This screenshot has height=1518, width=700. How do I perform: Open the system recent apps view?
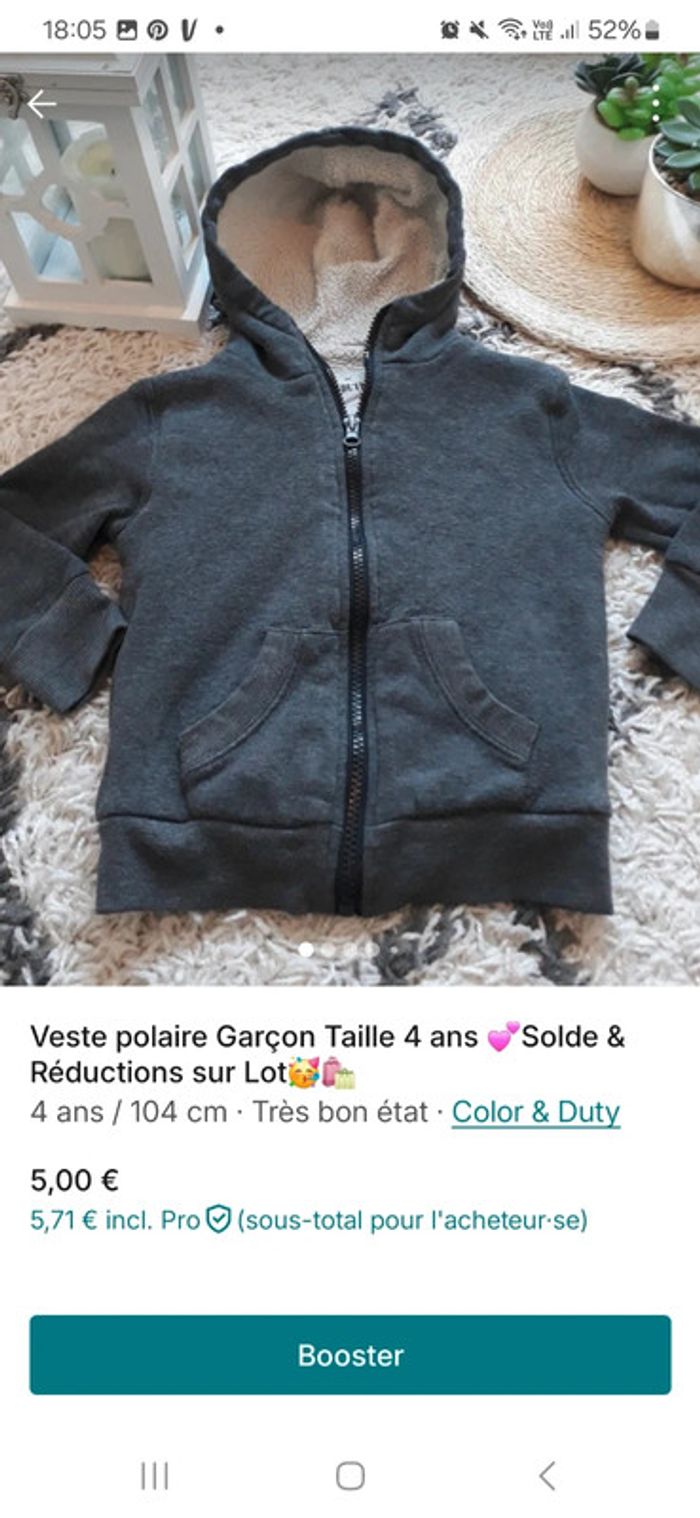(154, 1475)
